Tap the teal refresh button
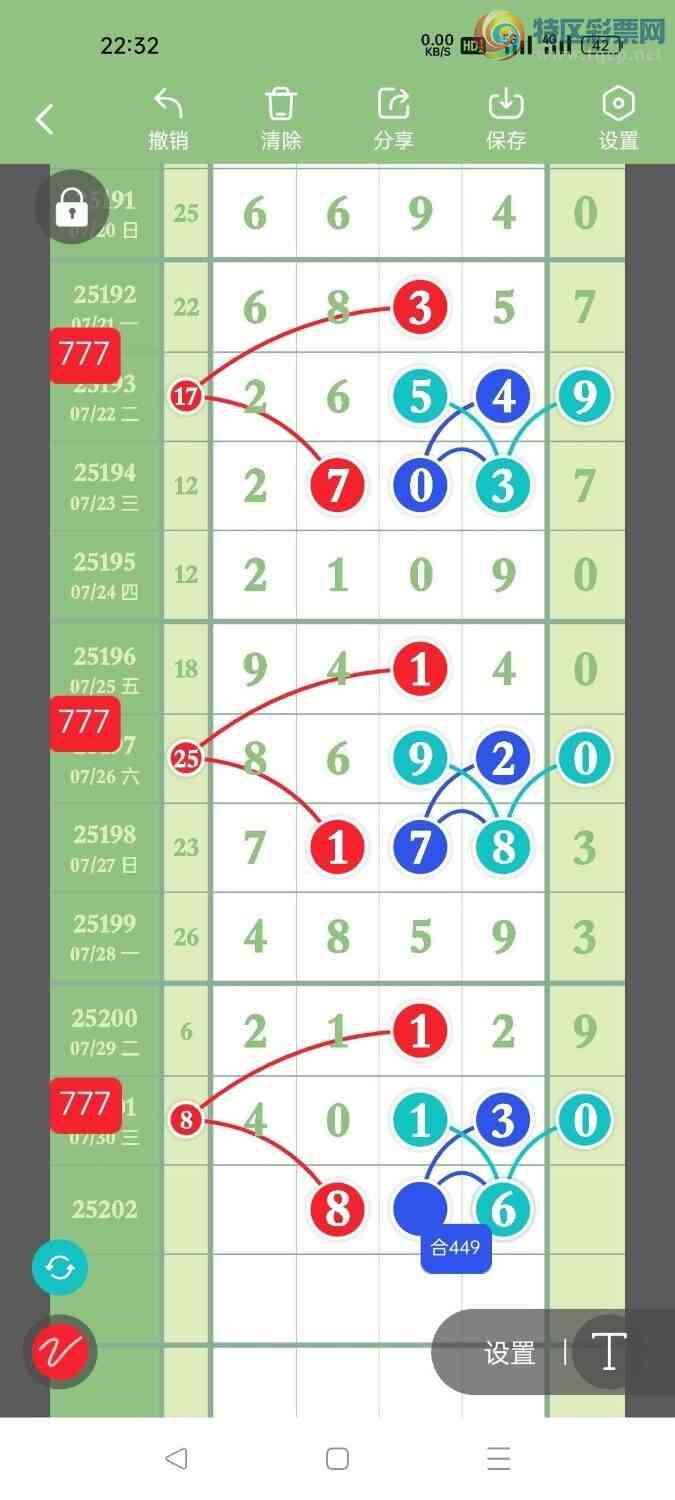Screen dimensions: 675x1500 tap(60, 1269)
